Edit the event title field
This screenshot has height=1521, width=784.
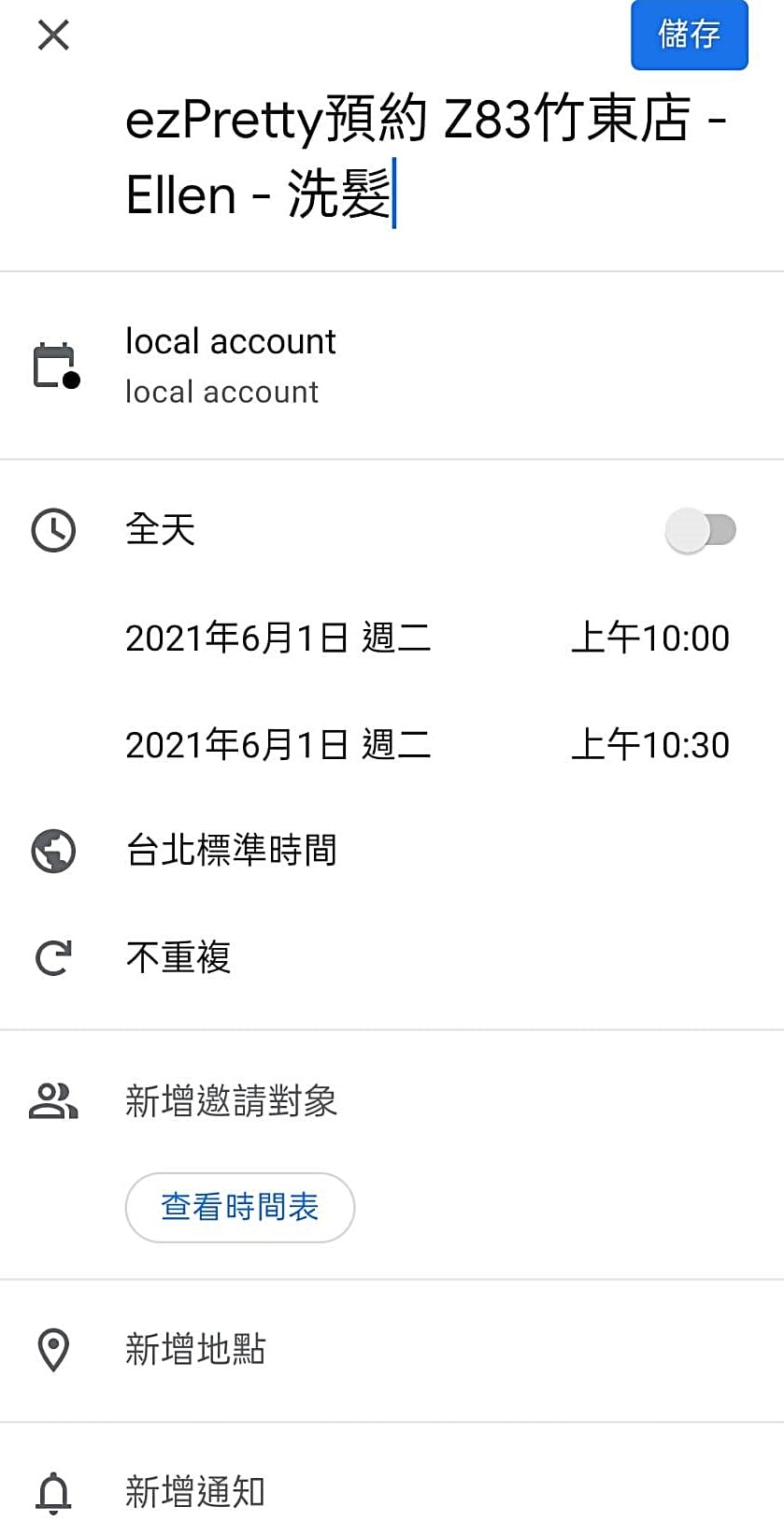425,157
